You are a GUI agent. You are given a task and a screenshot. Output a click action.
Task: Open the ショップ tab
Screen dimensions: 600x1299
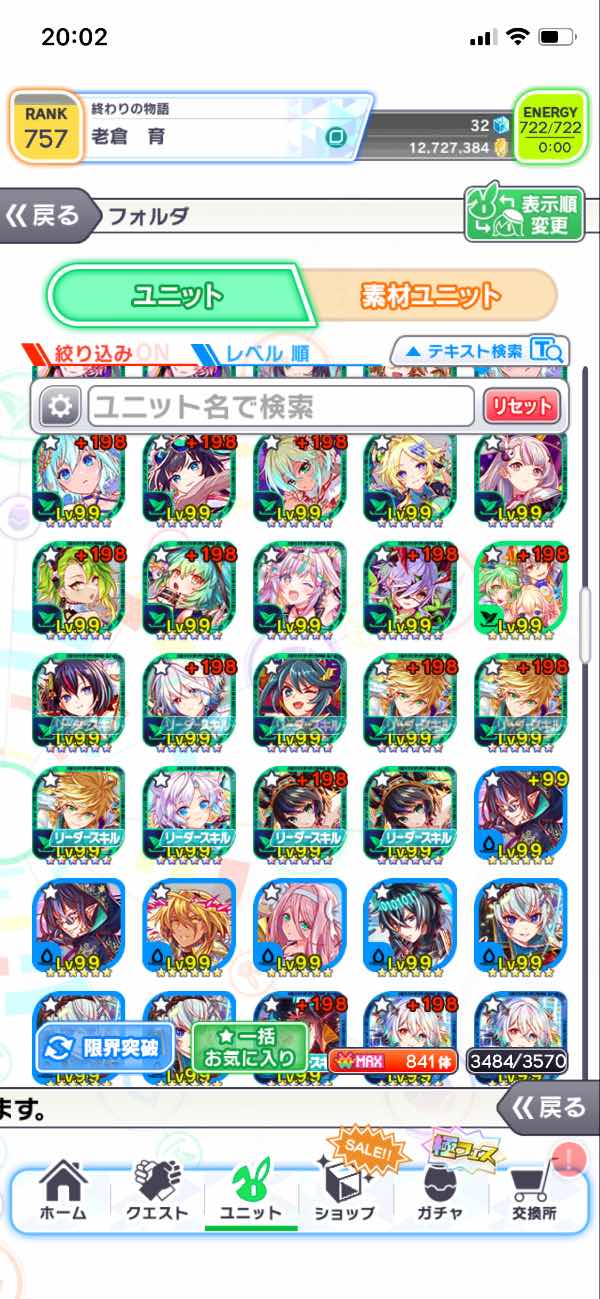(x=344, y=1190)
